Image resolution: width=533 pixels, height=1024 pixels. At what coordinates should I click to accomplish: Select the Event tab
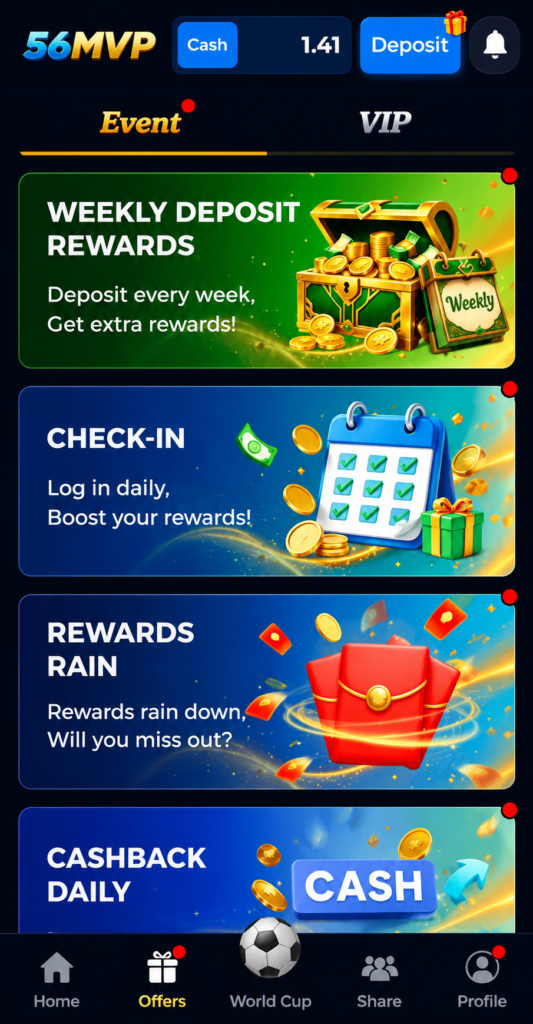point(141,122)
